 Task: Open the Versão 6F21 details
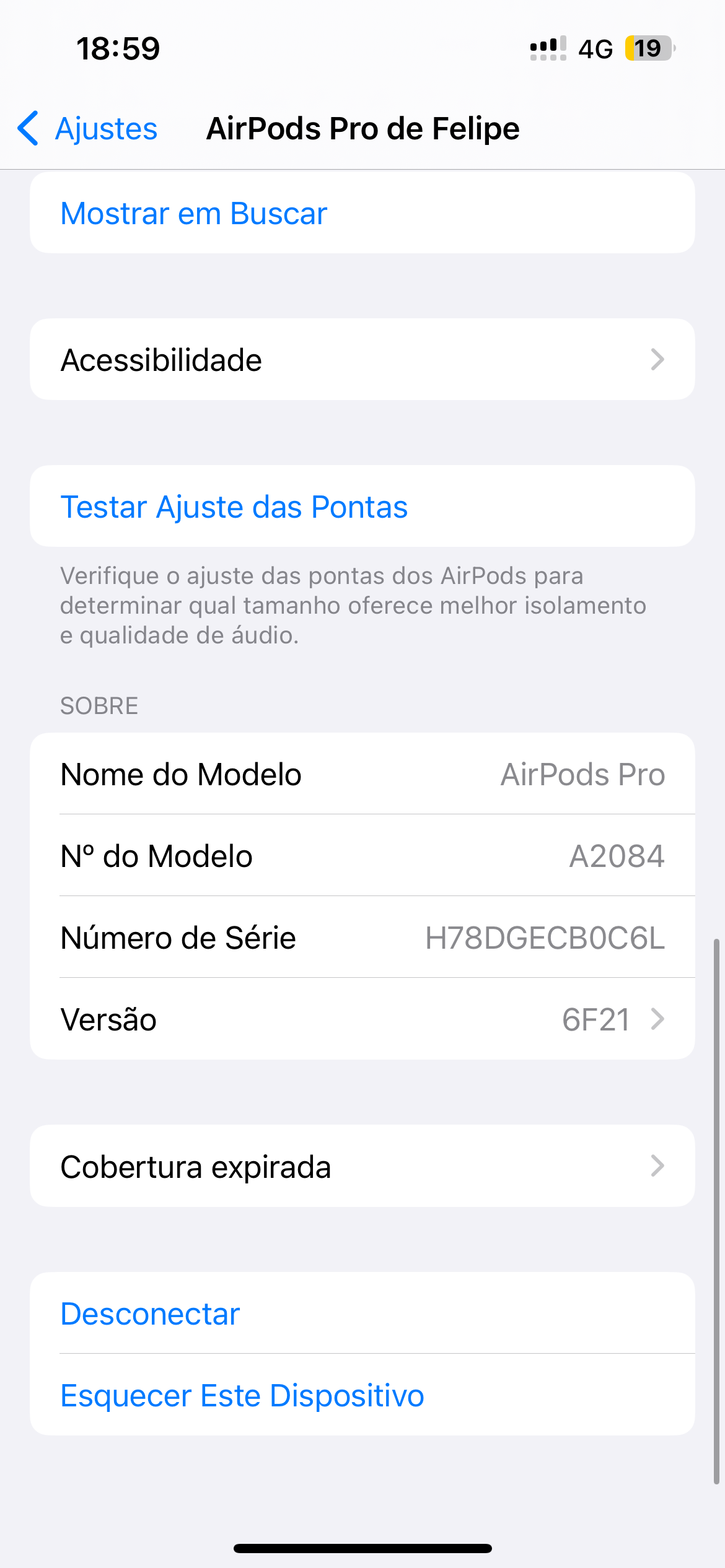[362, 1019]
